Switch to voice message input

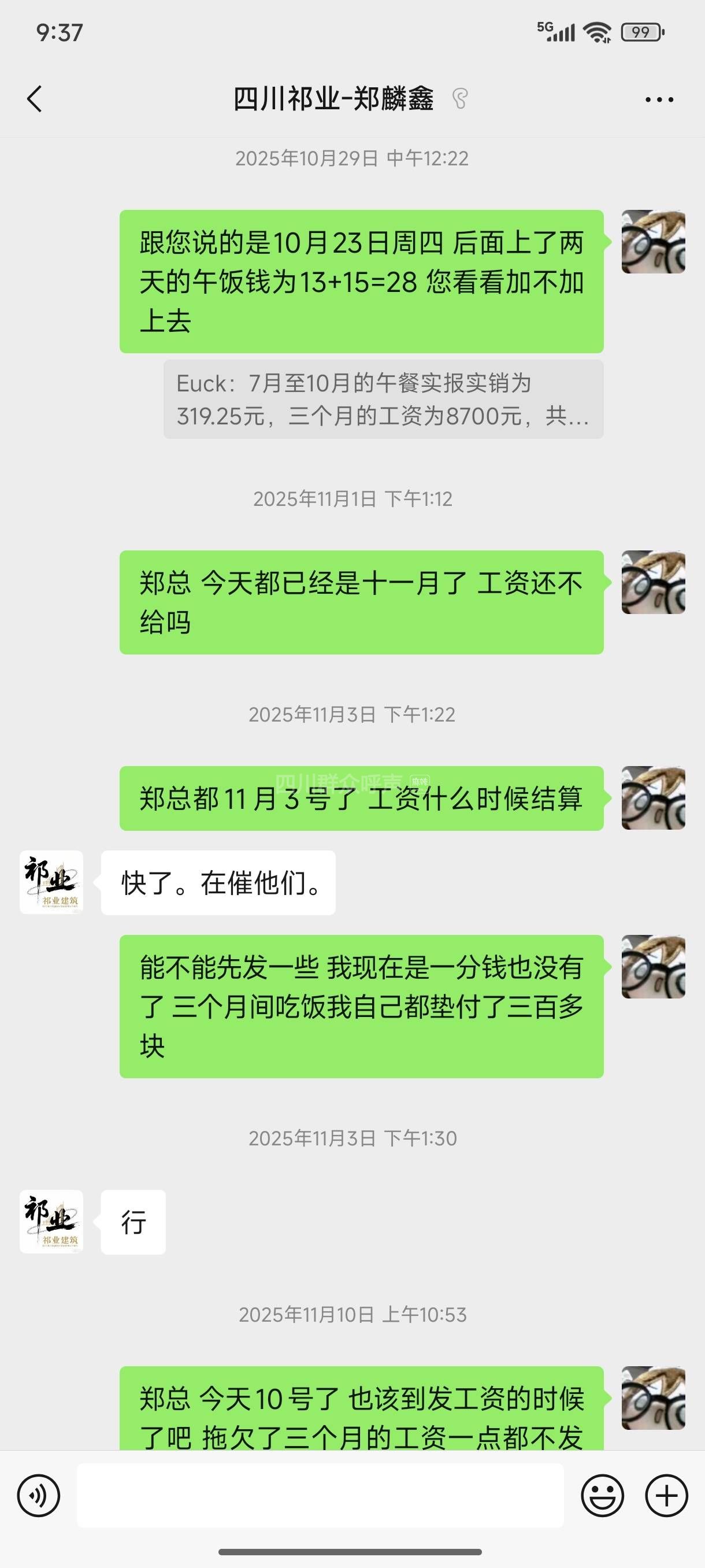38,1495
